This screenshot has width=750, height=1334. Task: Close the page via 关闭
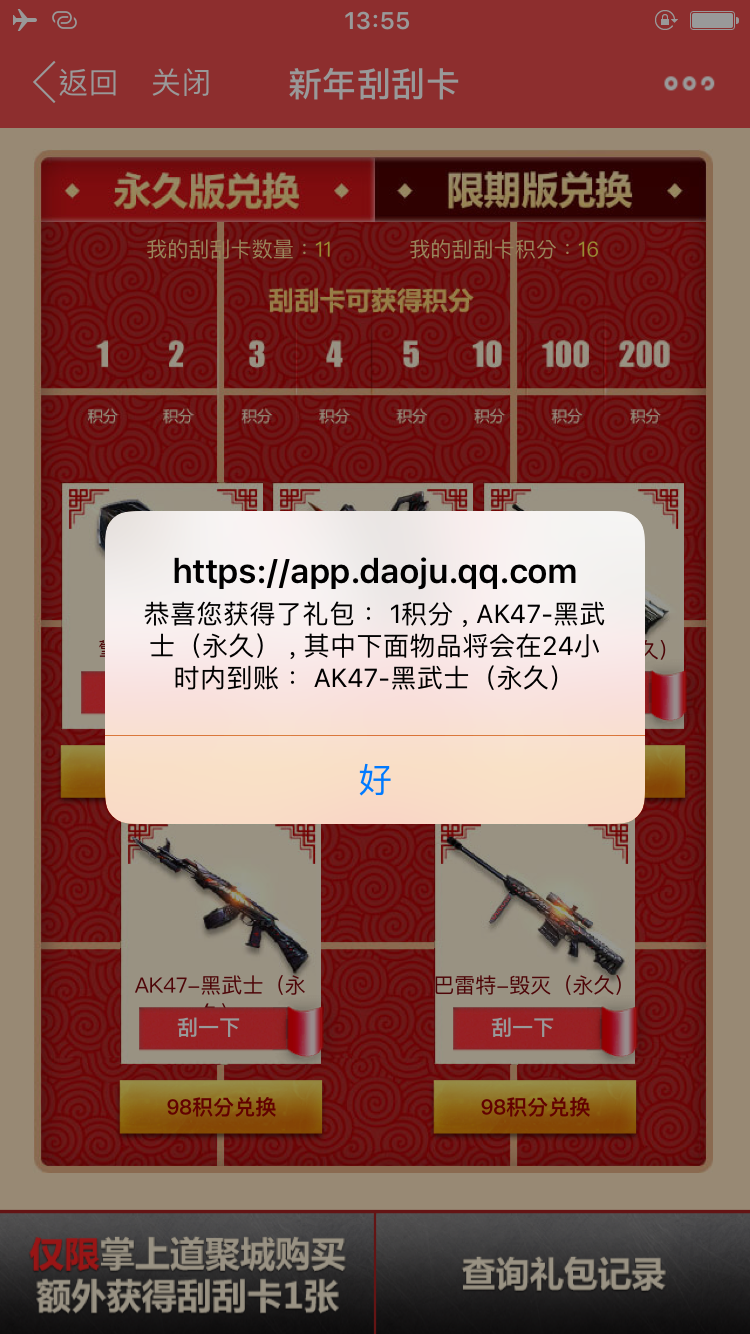[x=181, y=83]
